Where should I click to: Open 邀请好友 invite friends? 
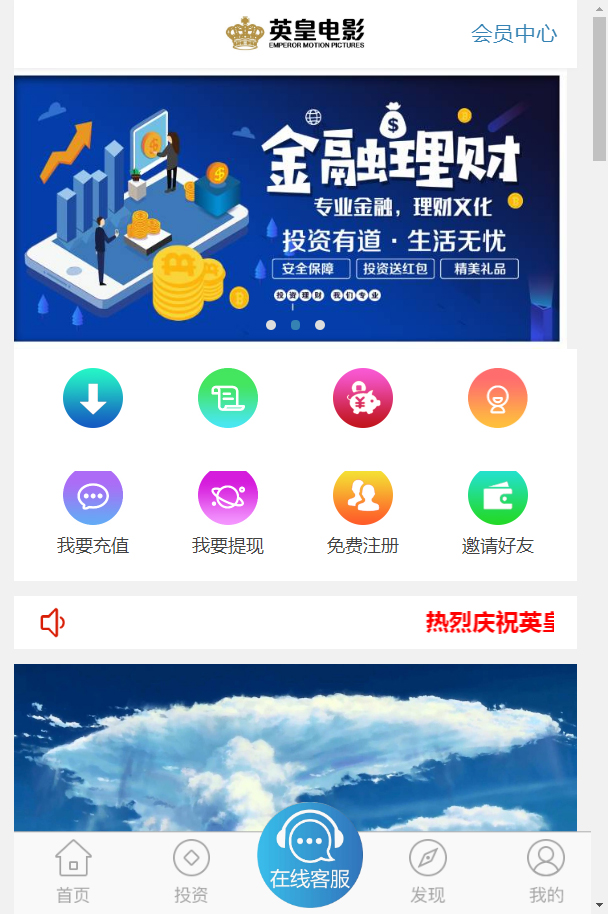(498, 512)
